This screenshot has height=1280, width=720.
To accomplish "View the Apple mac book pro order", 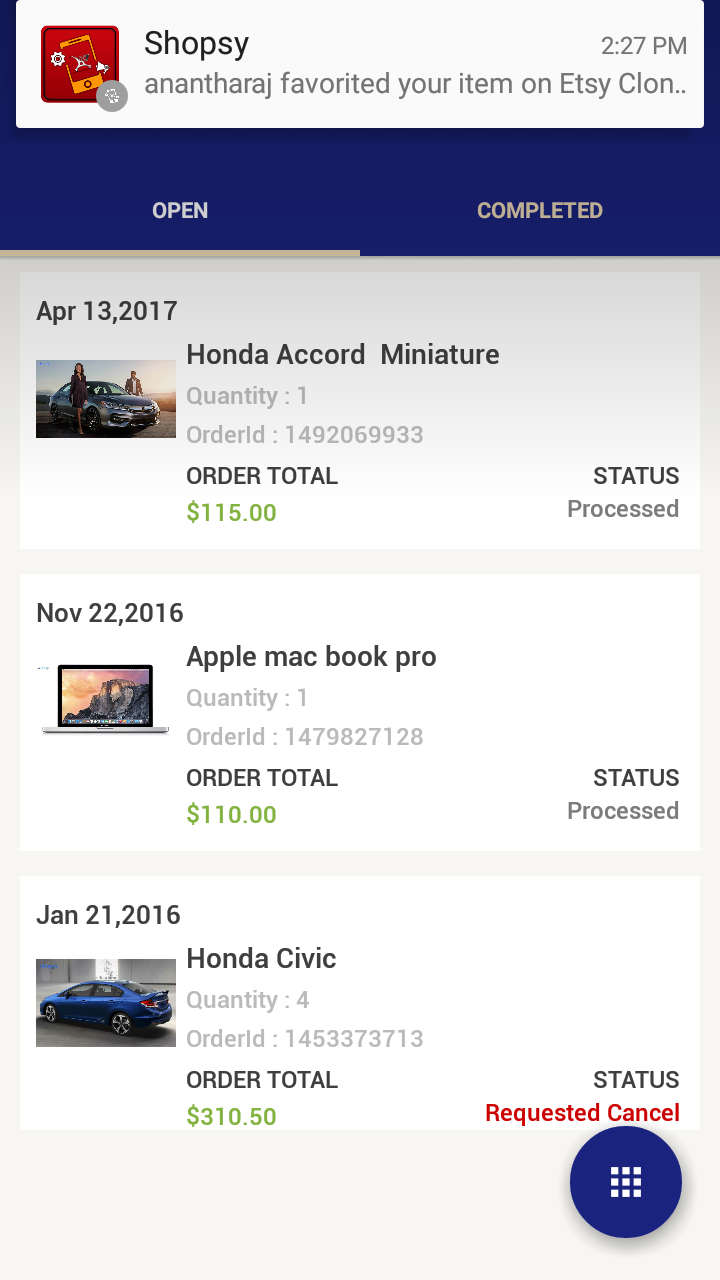I will (360, 713).
